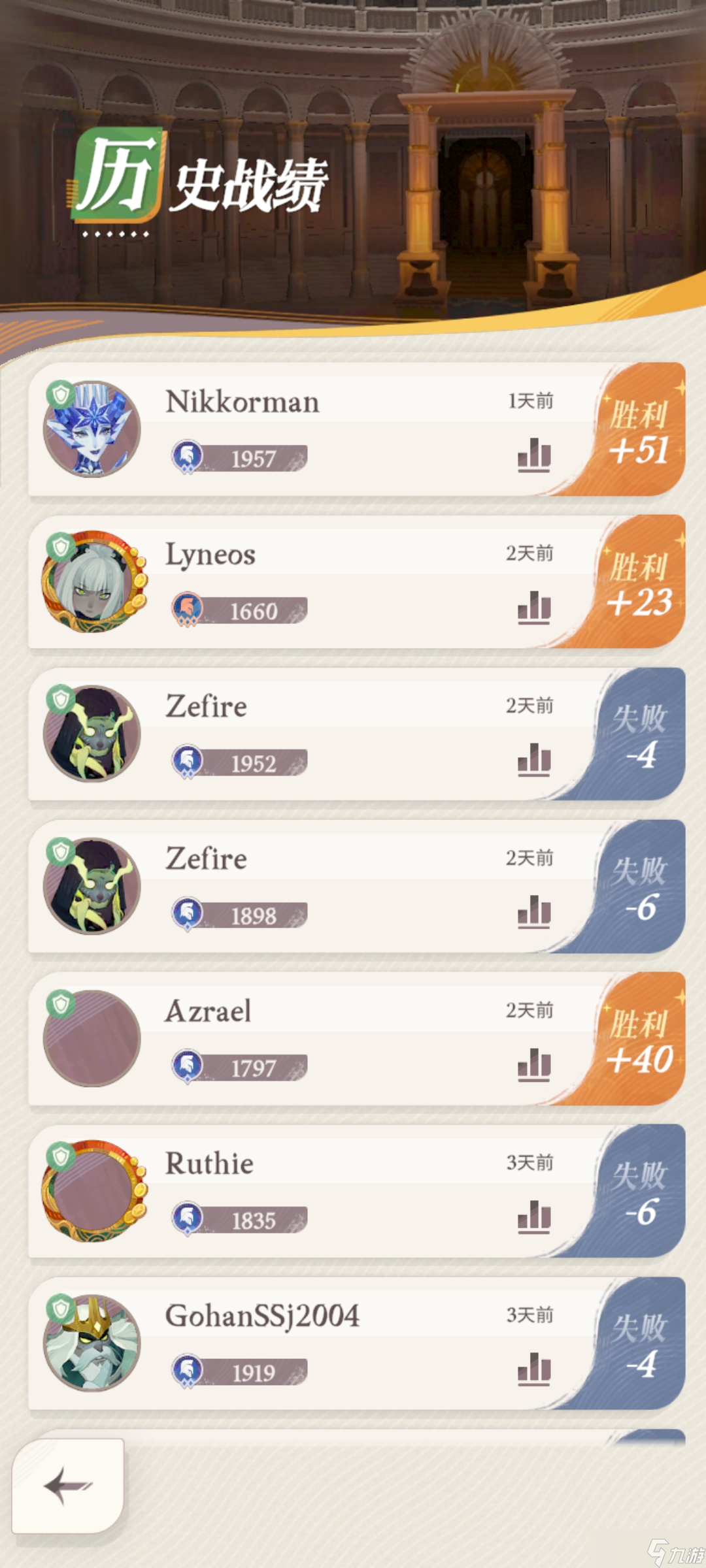
Task: Open Azrael's player avatar
Action: [92, 1039]
